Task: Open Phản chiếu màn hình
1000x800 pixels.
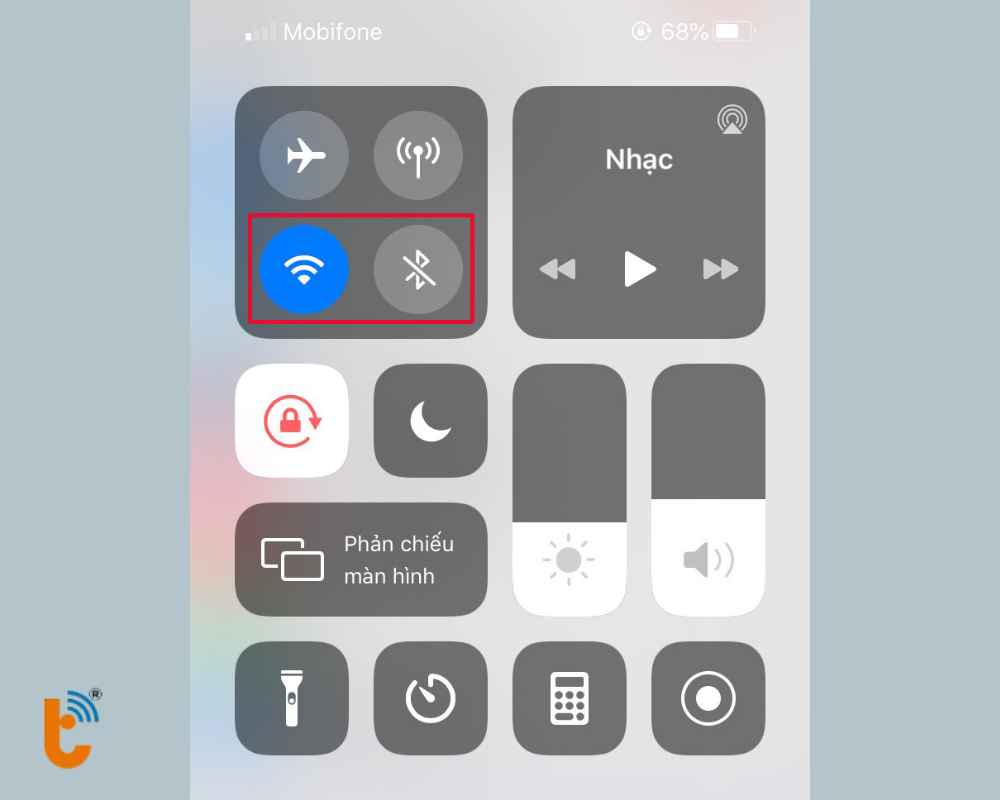Action: click(361, 559)
